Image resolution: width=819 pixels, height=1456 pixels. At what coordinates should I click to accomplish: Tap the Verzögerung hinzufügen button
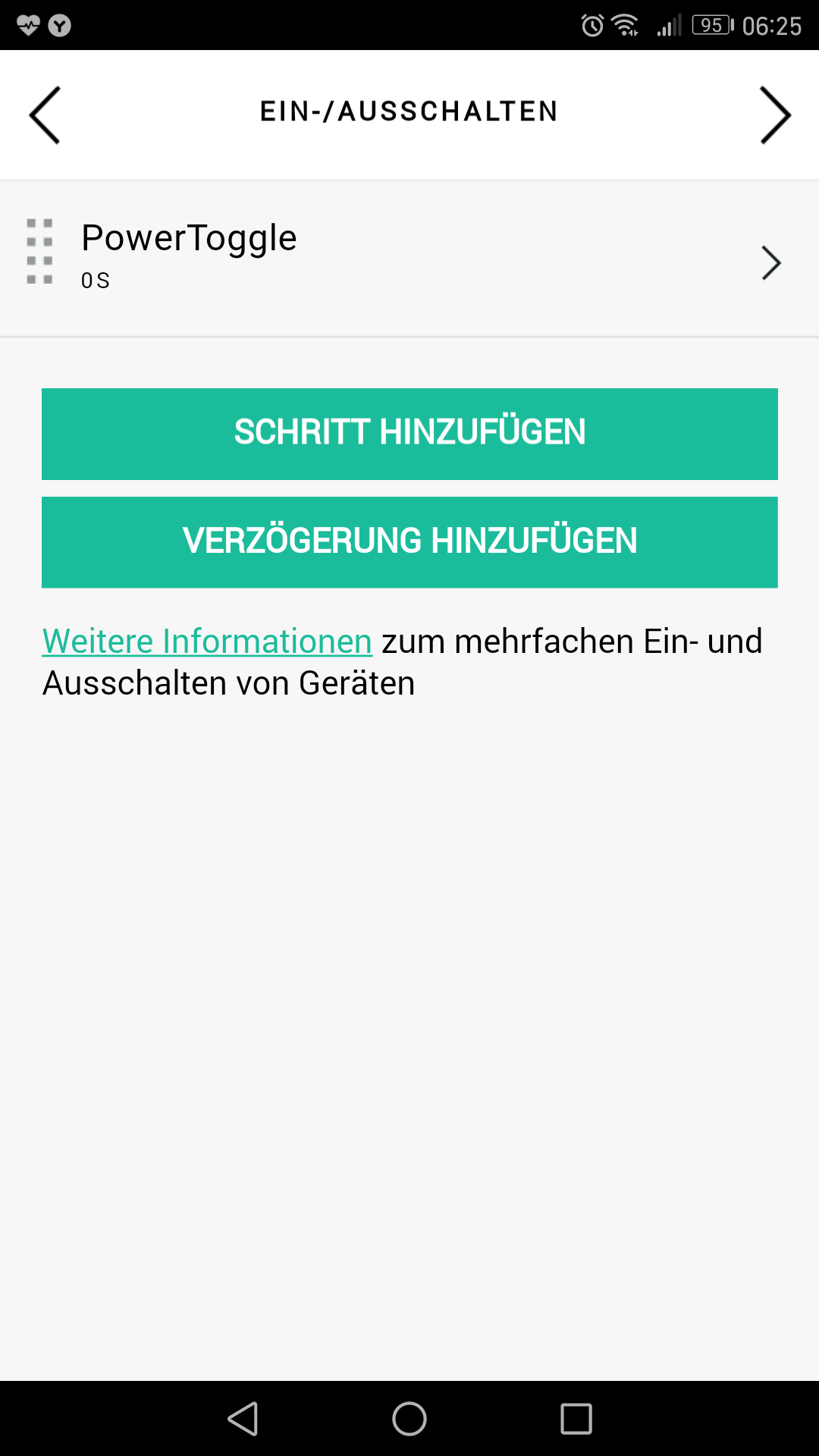click(x=409, y=542)
